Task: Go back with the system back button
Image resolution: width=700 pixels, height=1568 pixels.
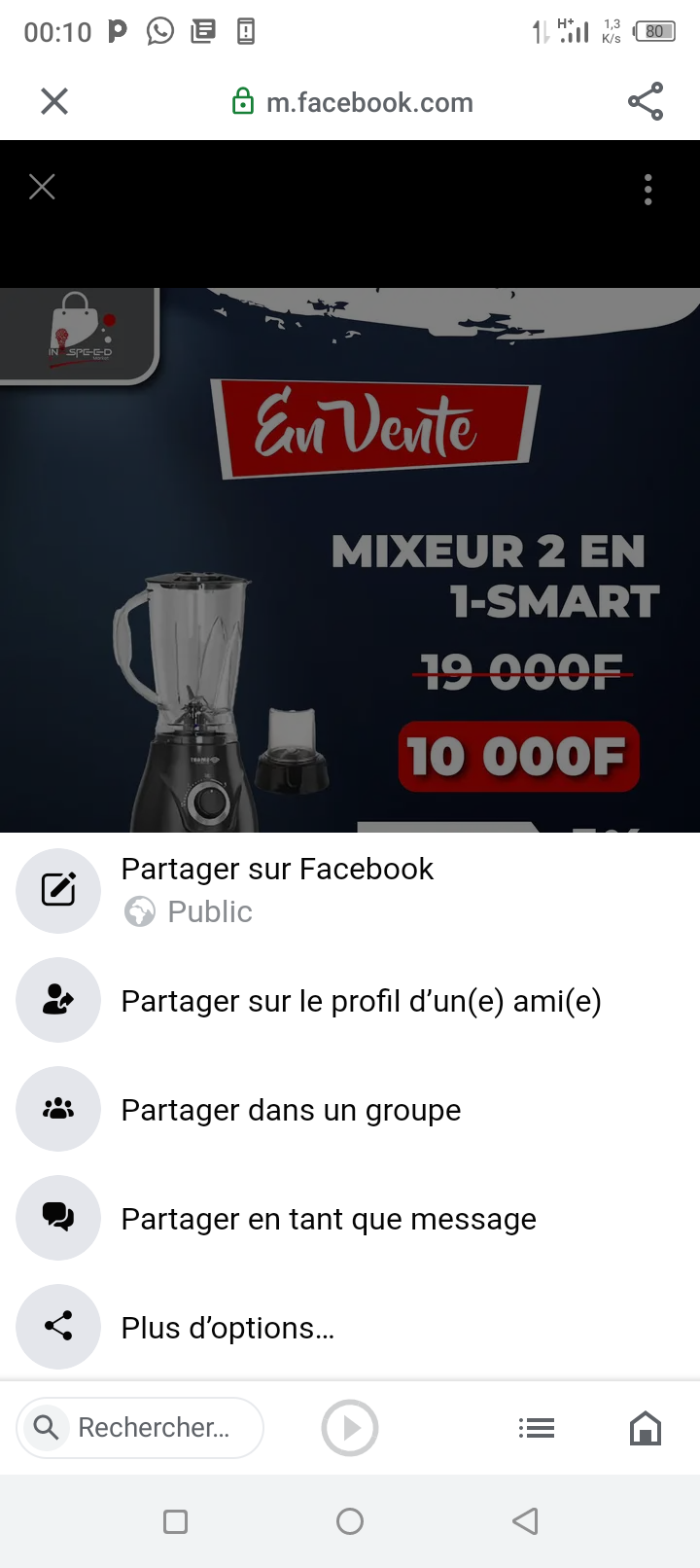Action: (x=525, y=1521)
